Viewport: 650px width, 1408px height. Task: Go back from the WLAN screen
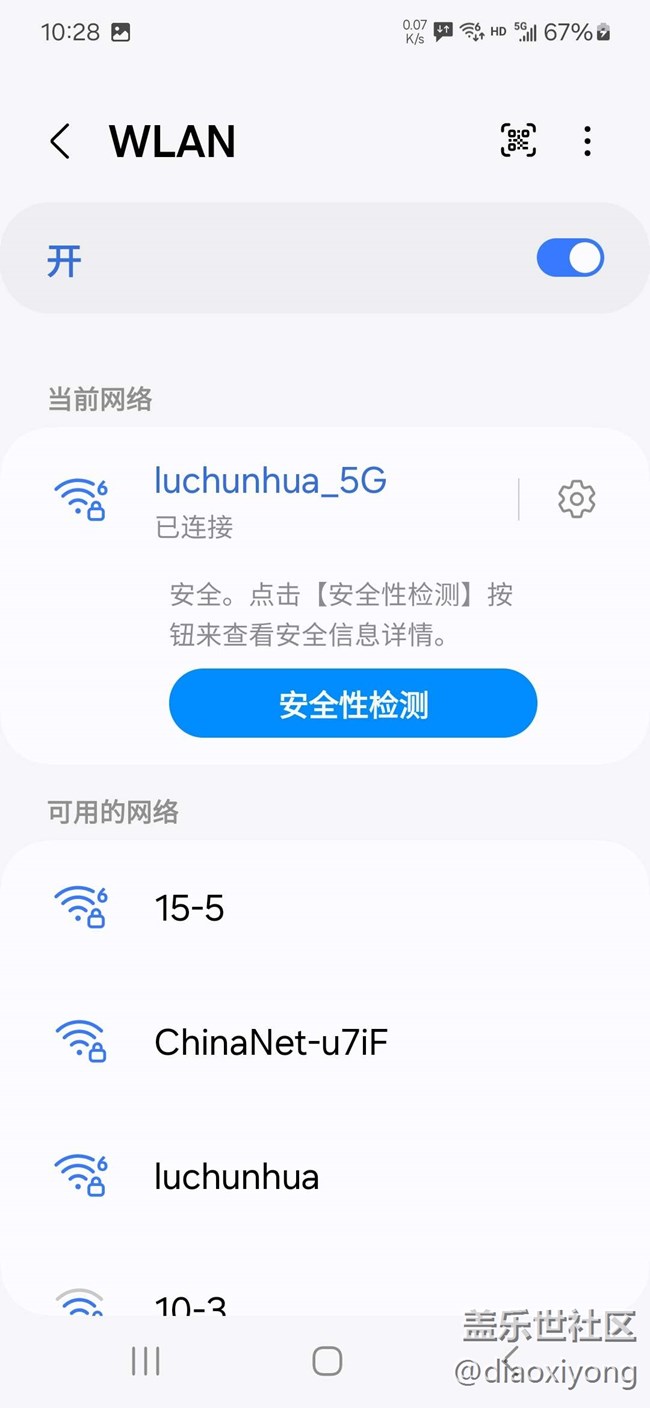click(x=61, y=142)
